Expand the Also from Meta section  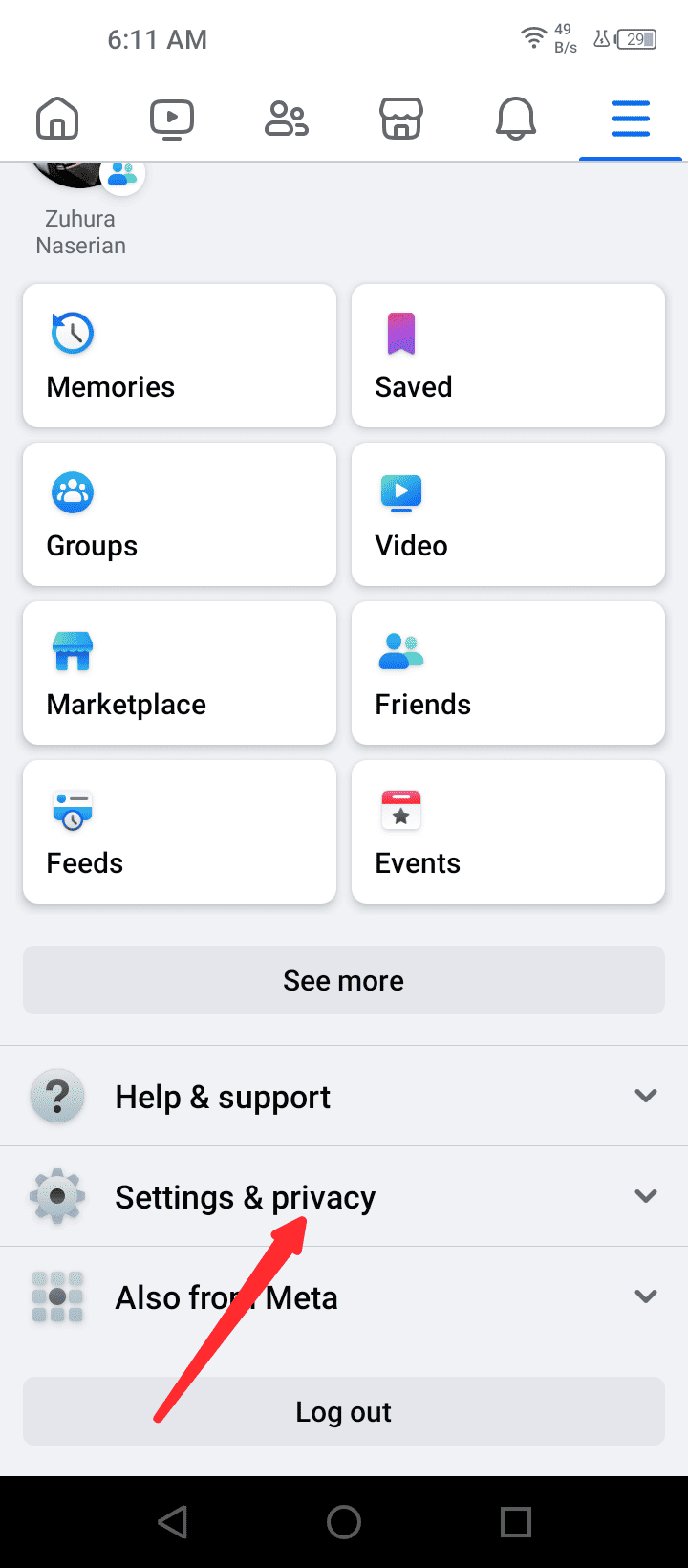tap(344, 1296)
